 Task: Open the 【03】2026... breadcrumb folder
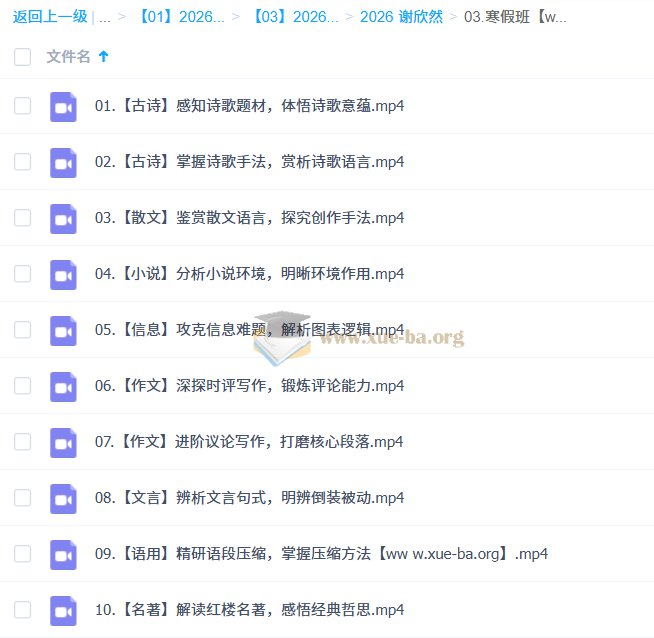coord(294,17)
